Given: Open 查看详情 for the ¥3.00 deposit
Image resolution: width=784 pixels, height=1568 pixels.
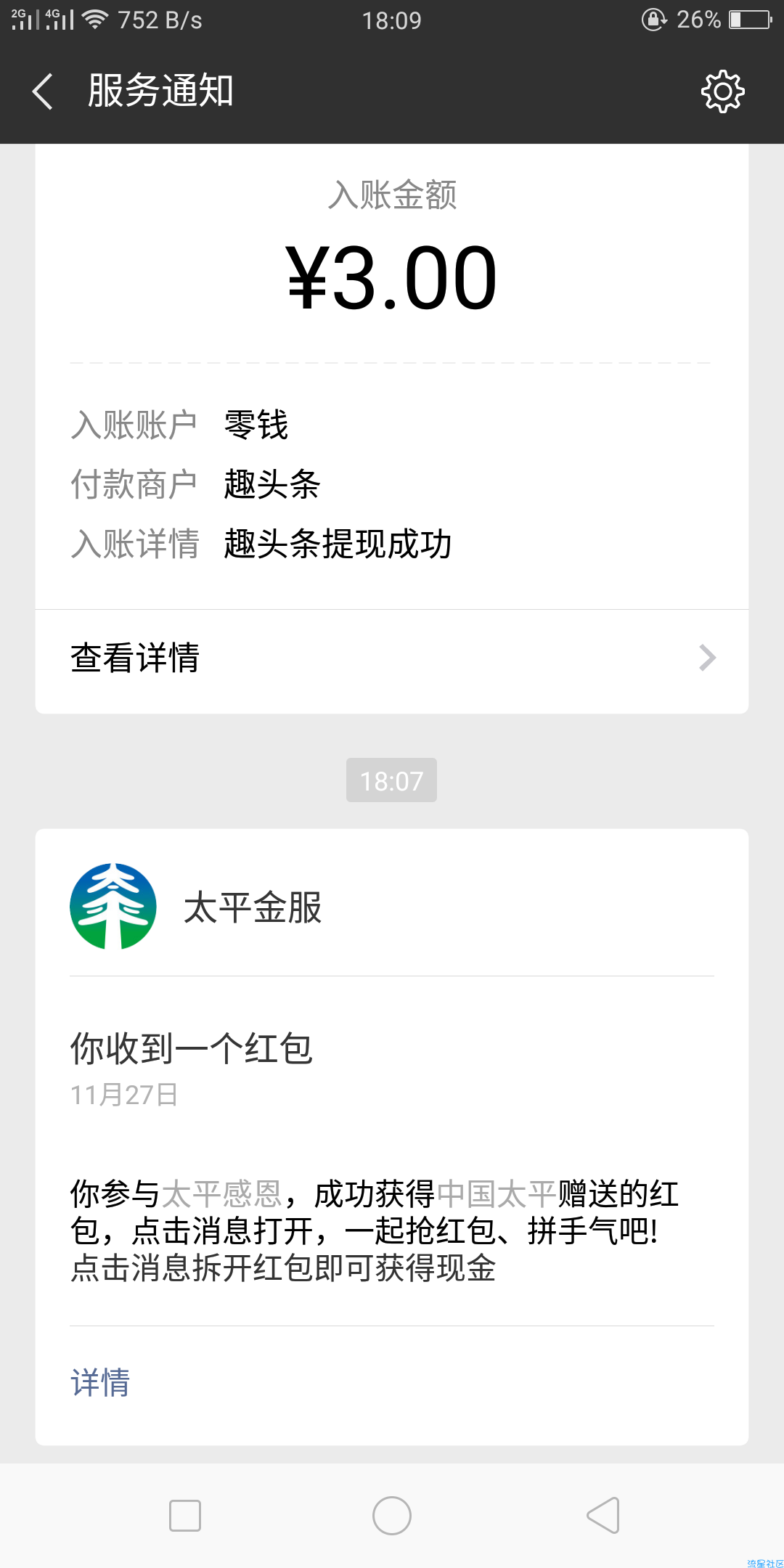Looking at the screenshot, I should (392, 658).
